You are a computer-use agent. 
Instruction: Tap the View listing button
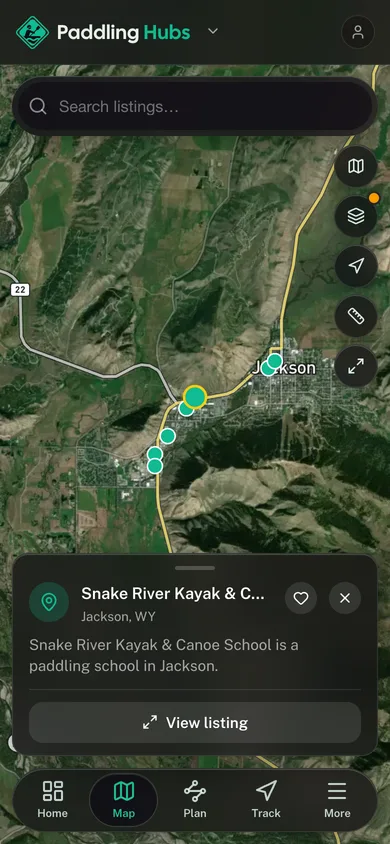pos(195,722)
